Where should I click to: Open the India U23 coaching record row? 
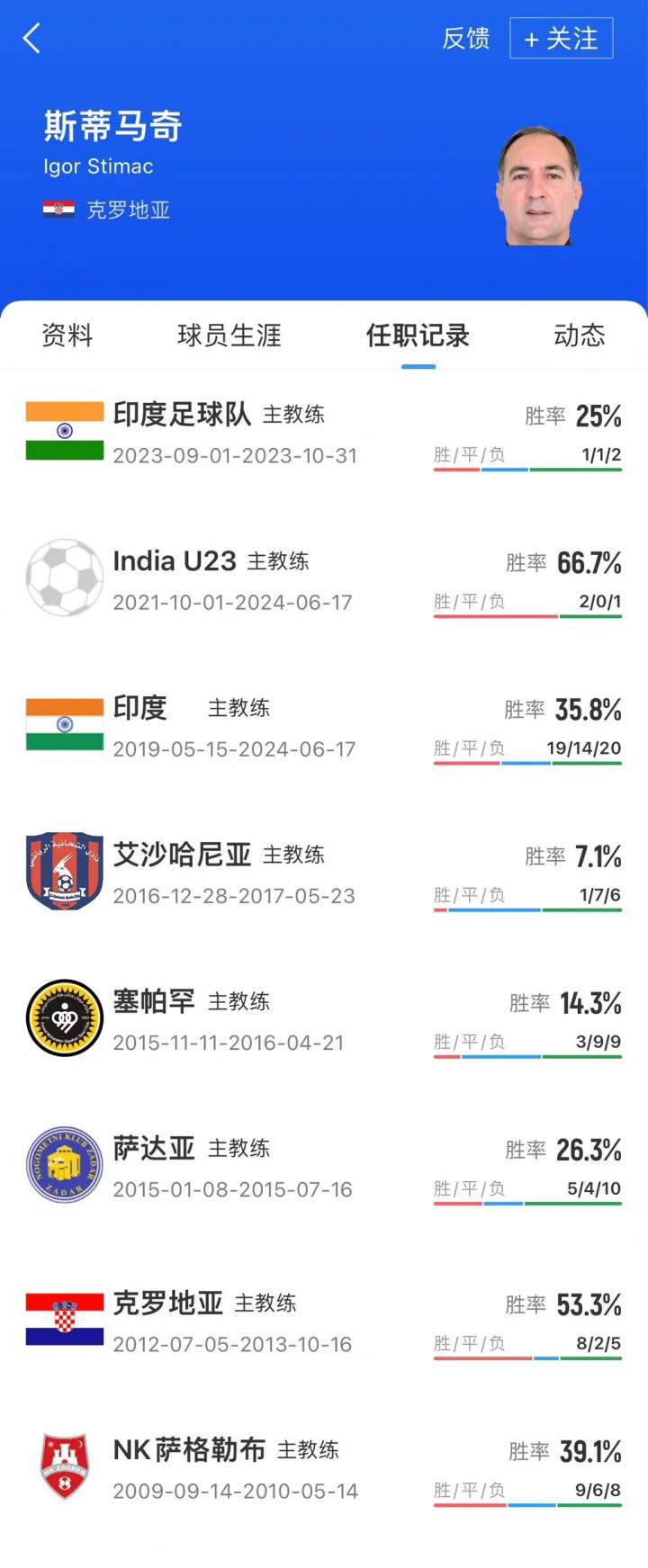324,579
